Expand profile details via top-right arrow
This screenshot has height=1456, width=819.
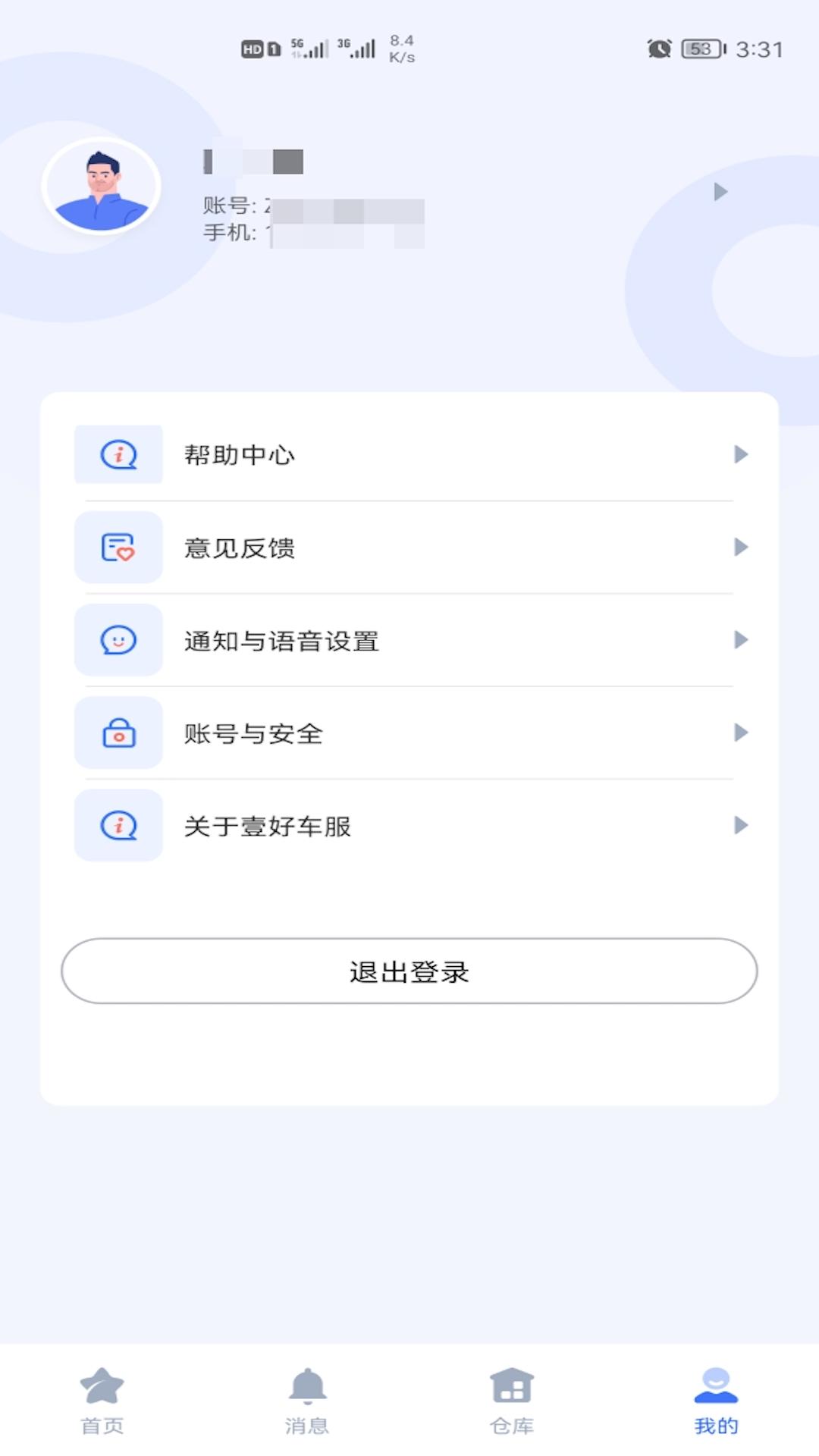(x=719, y=192)
